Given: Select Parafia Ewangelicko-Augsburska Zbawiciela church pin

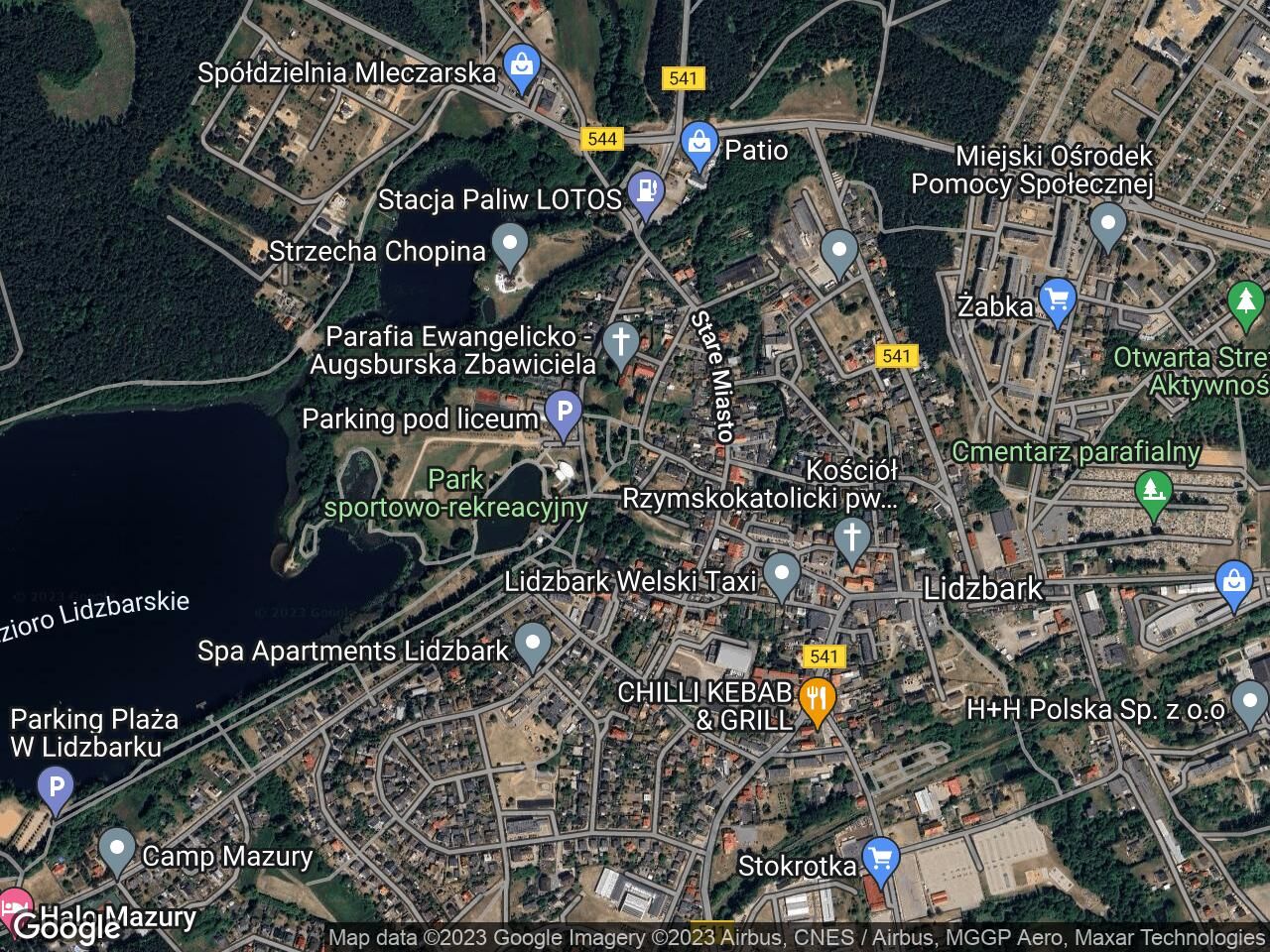Looking at the screenshot, I should click(621, 342).
